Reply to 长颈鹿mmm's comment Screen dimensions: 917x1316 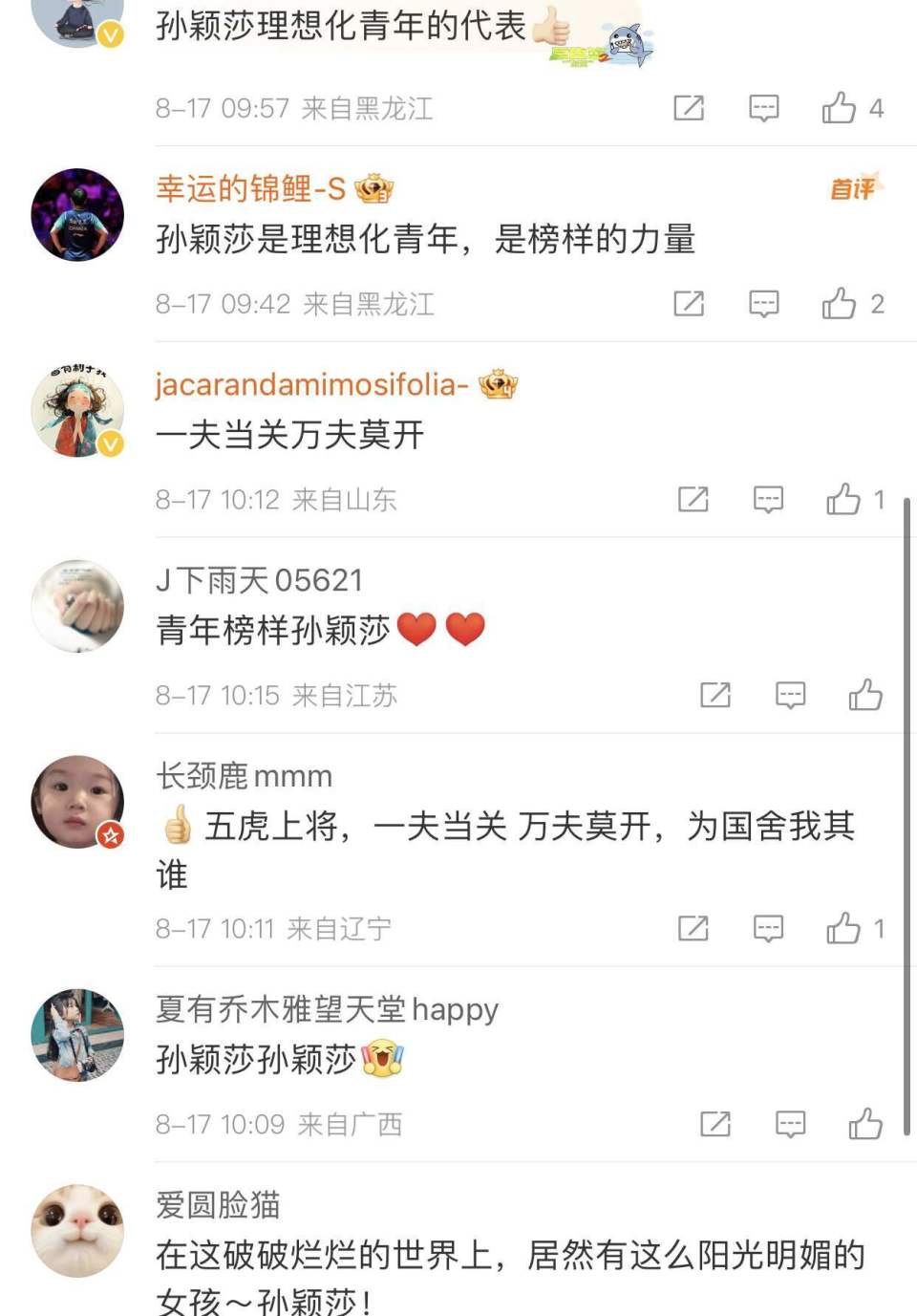pos(768,928)
